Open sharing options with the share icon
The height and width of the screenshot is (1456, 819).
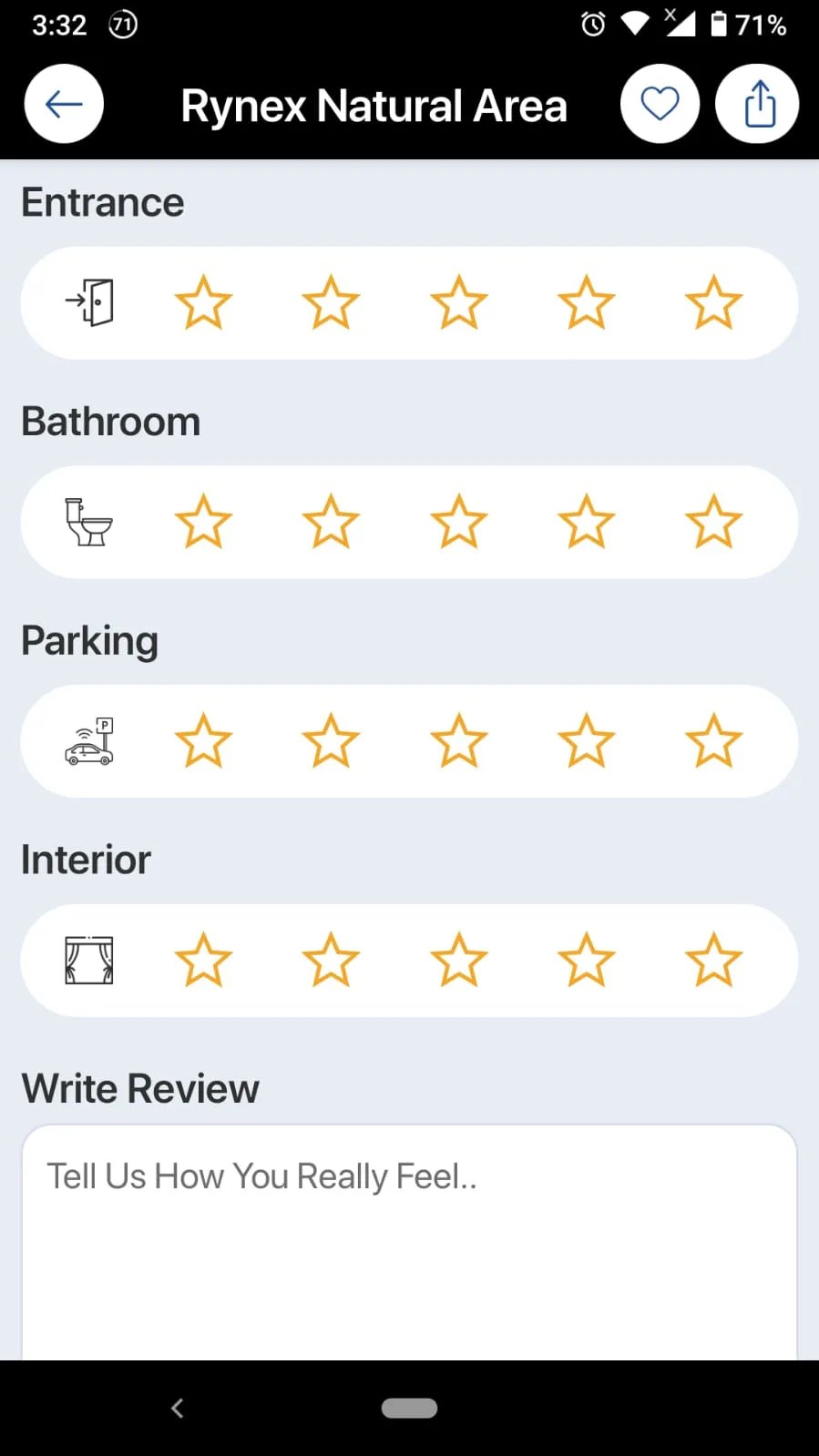(x=756, y=103)
